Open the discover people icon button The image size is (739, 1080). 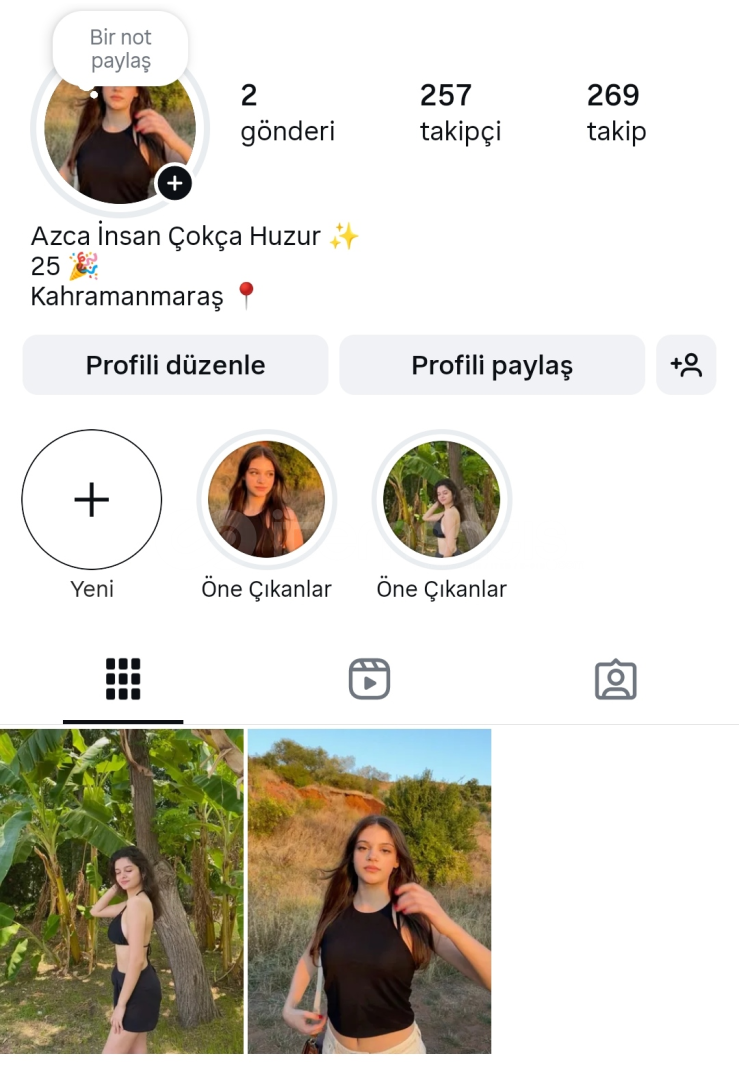click(x=686, y=365)
